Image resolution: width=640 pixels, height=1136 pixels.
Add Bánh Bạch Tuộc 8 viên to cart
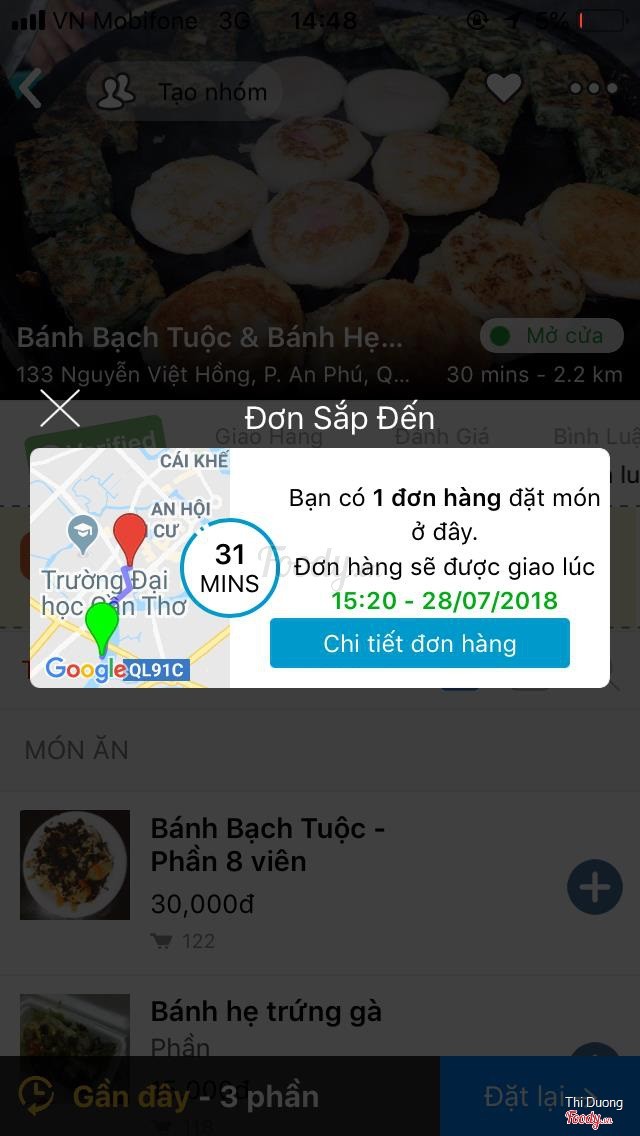pos(594,886)
